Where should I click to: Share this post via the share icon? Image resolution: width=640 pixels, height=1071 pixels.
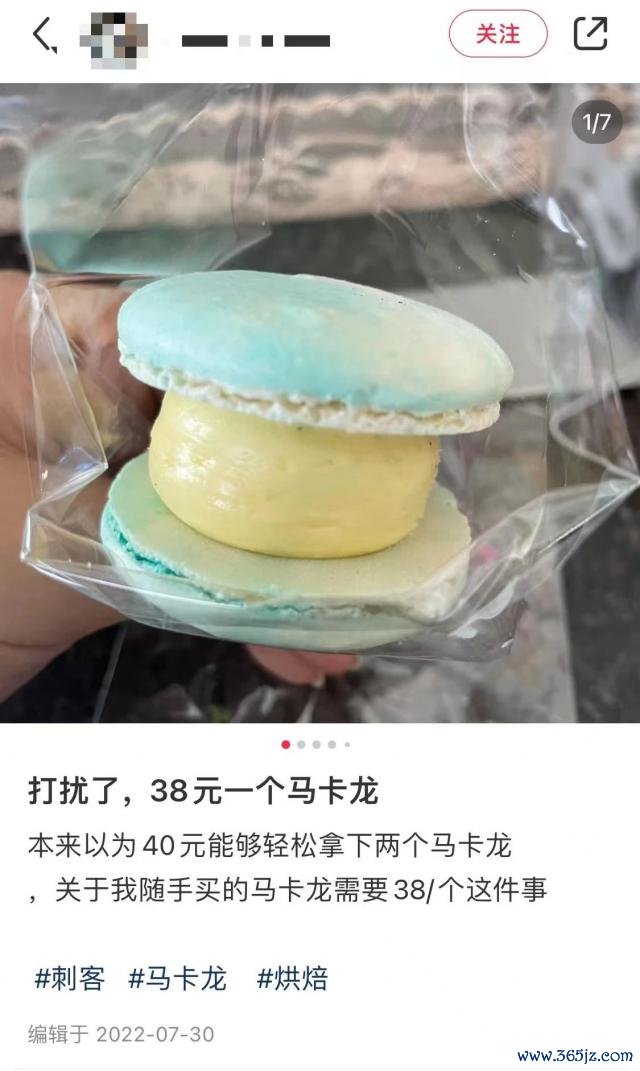590,34
